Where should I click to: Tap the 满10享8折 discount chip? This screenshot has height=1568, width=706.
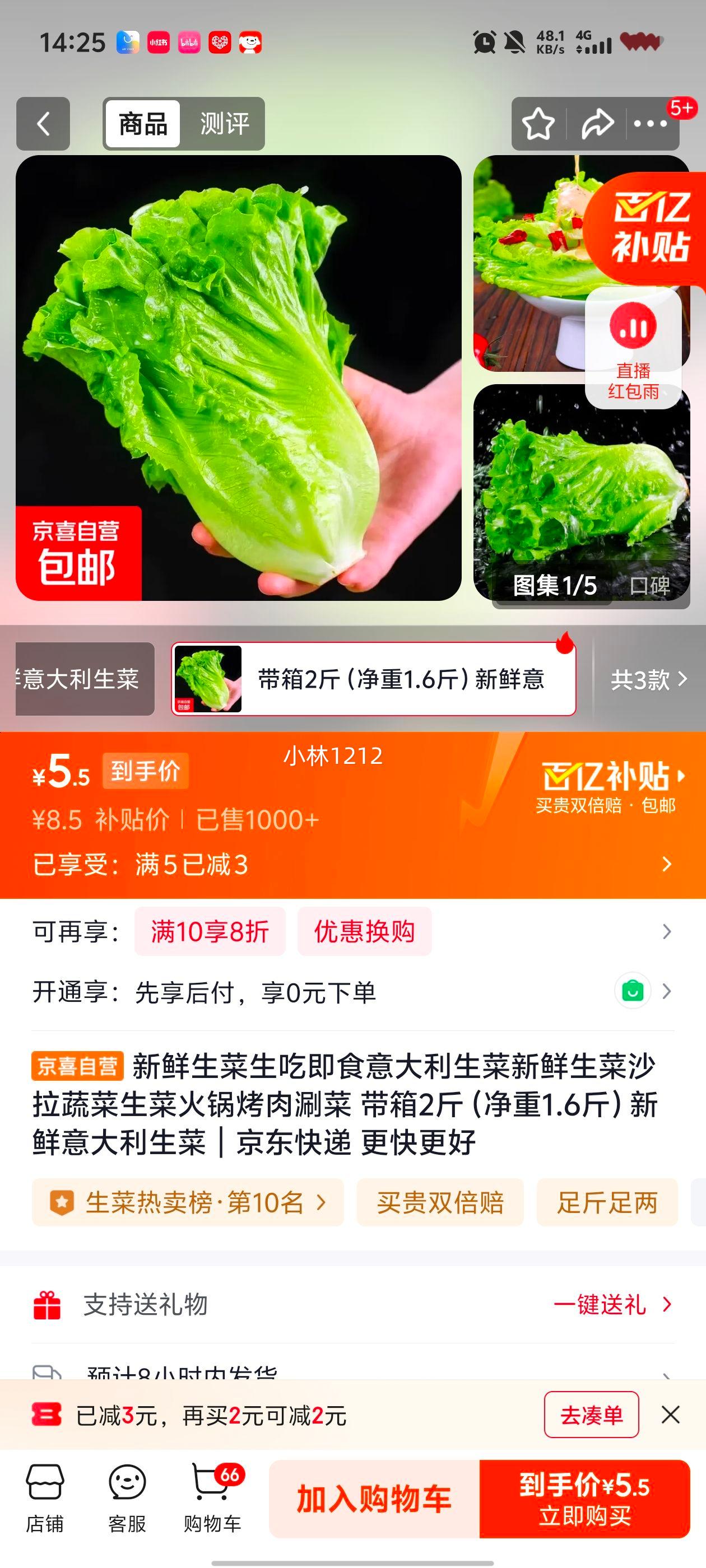coord(210,931)
